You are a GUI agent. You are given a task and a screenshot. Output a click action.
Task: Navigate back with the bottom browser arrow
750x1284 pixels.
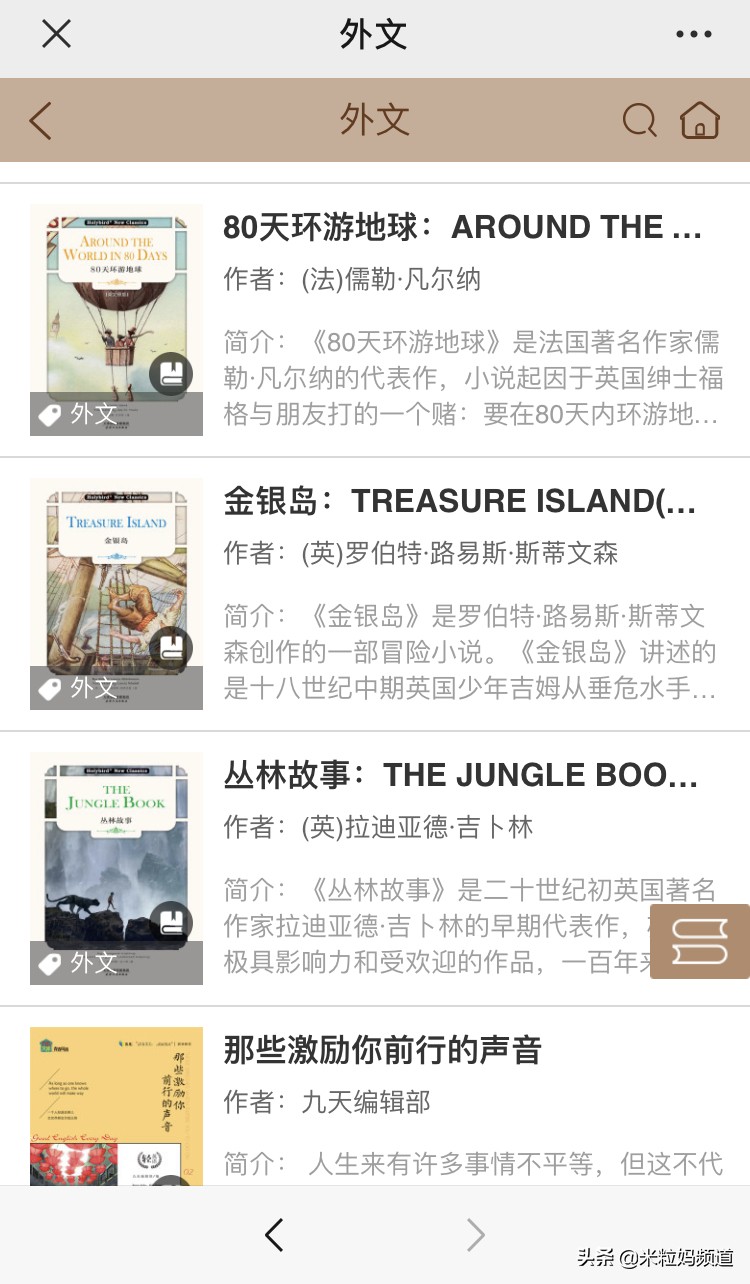click(x=274, y=1236)
